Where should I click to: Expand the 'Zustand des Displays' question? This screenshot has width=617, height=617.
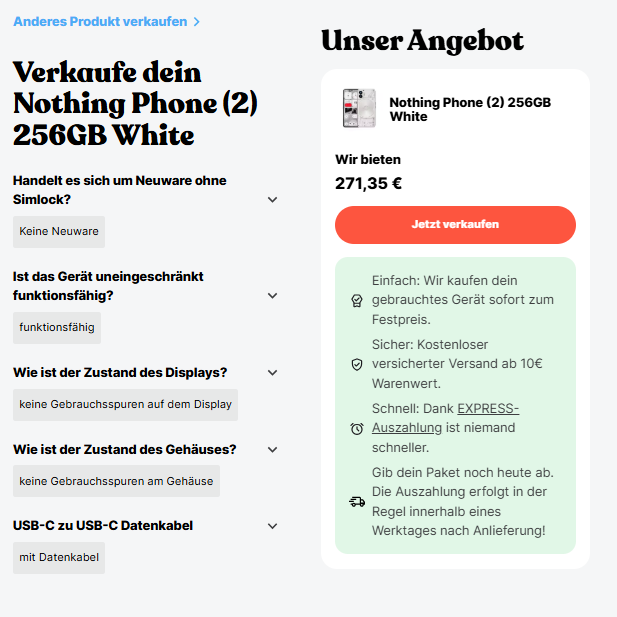[272, 373]
